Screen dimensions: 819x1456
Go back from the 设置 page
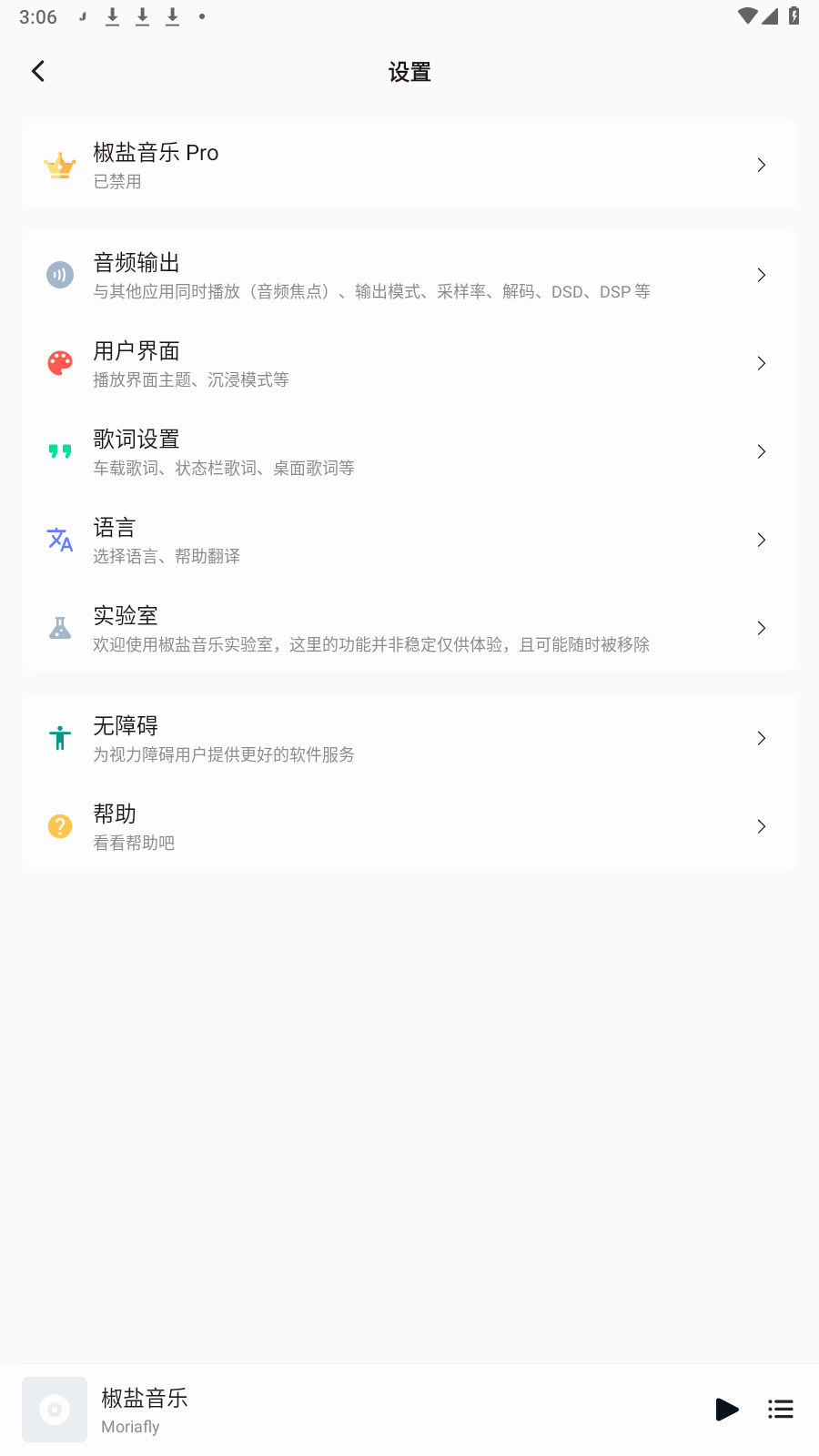click(x=38, y=72)
